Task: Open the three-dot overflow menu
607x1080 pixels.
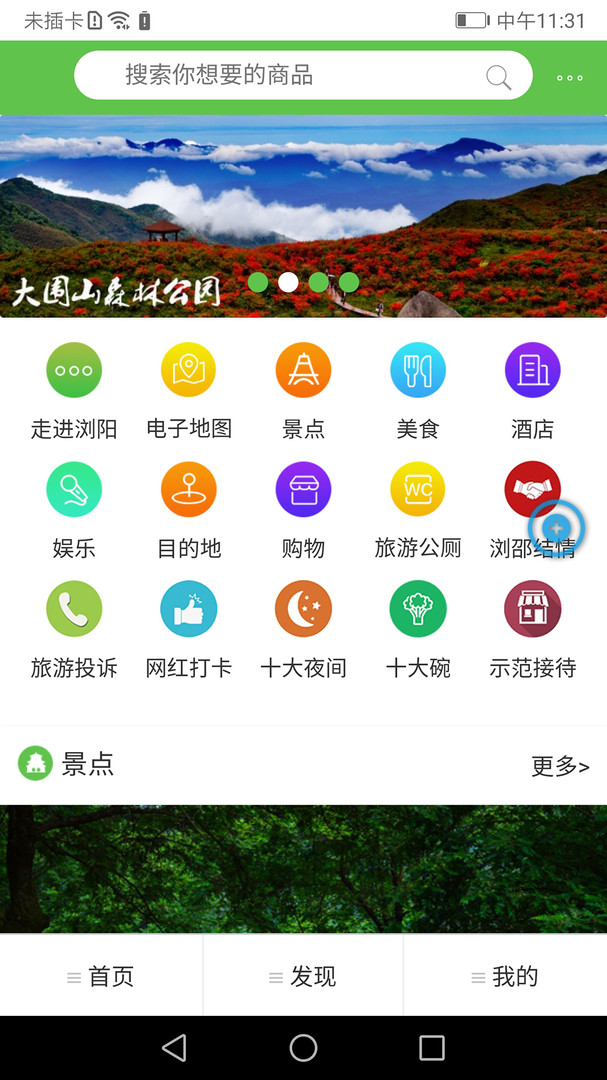Action: click(570, 77)
